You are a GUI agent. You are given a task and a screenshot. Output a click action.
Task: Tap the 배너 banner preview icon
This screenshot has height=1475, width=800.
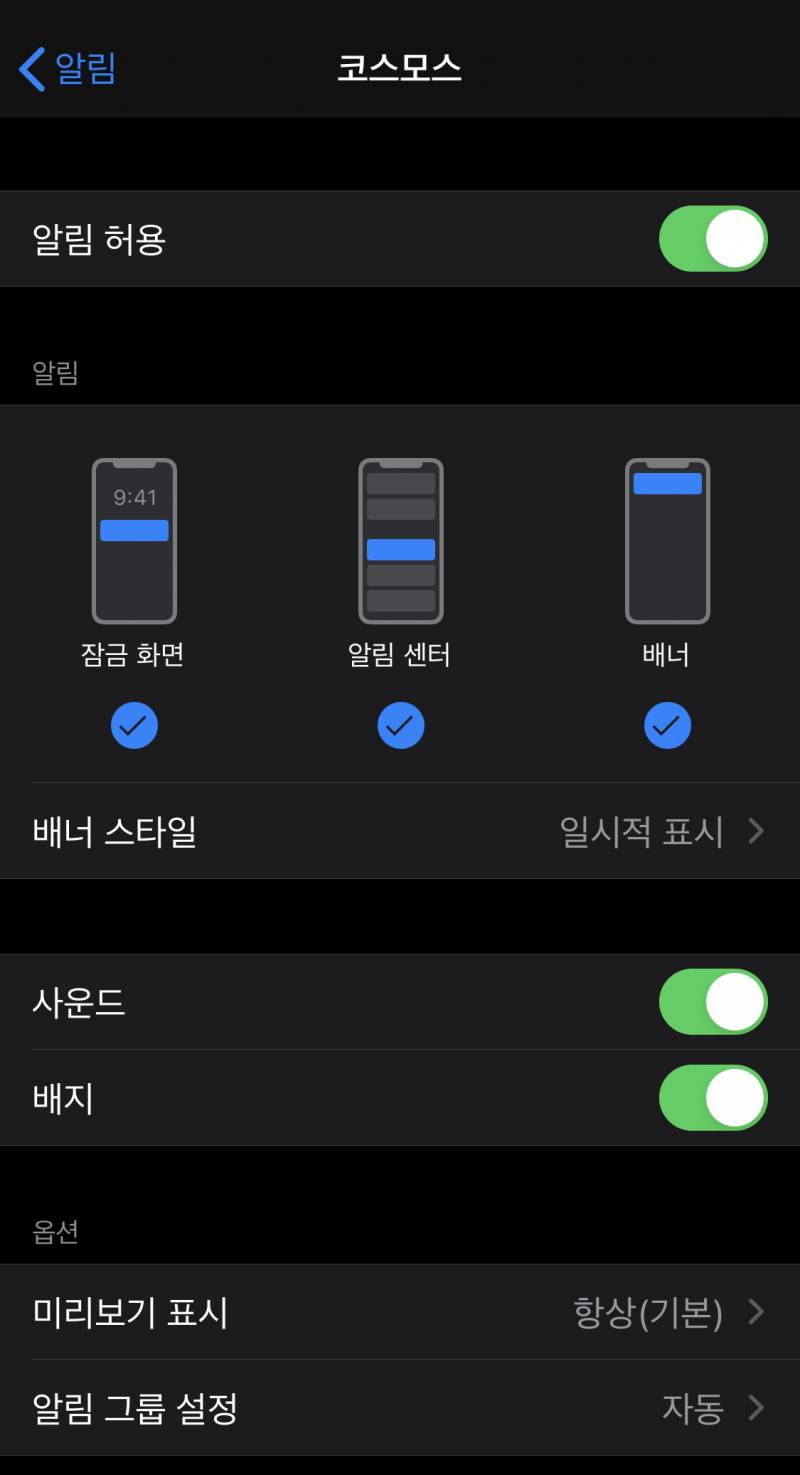tap(667, 540)
